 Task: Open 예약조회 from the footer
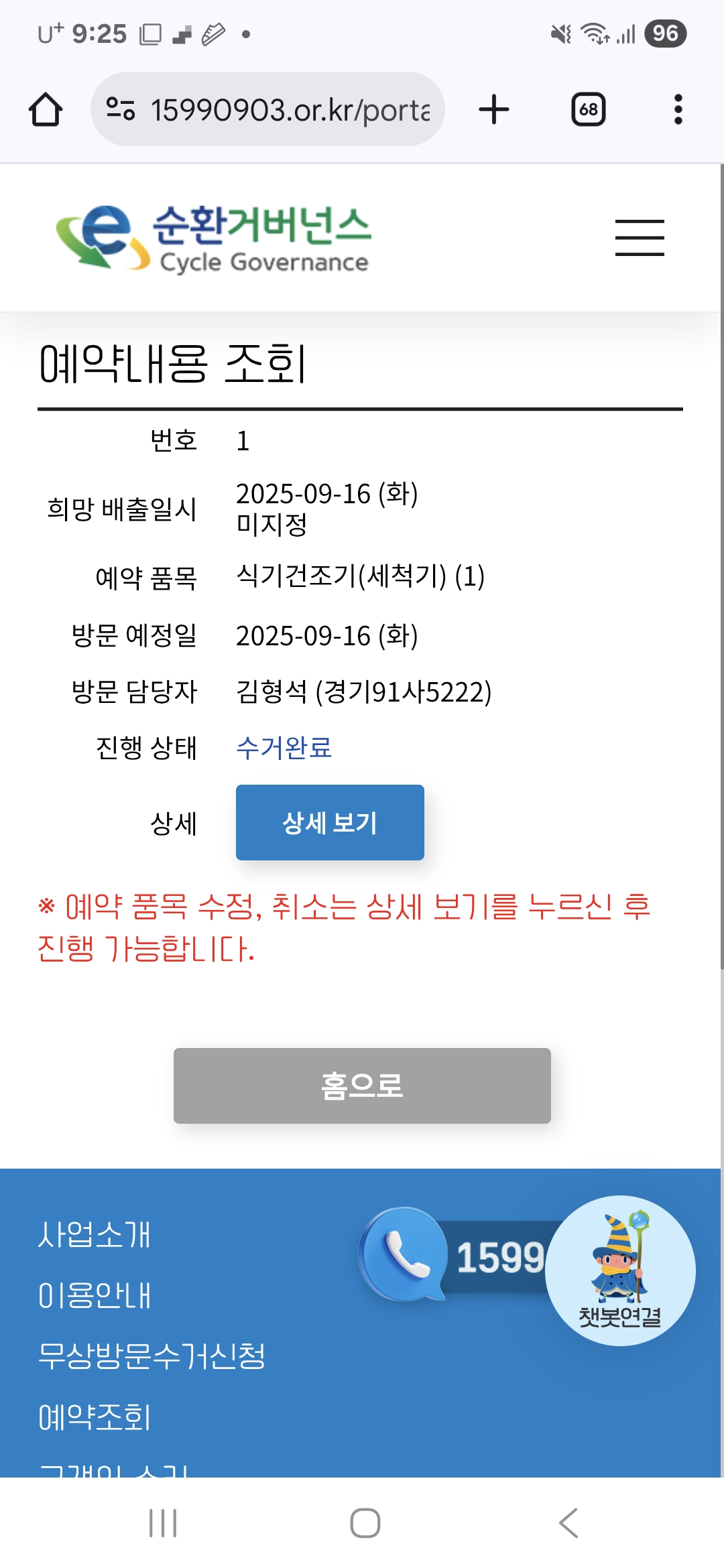pos(95,1417)
